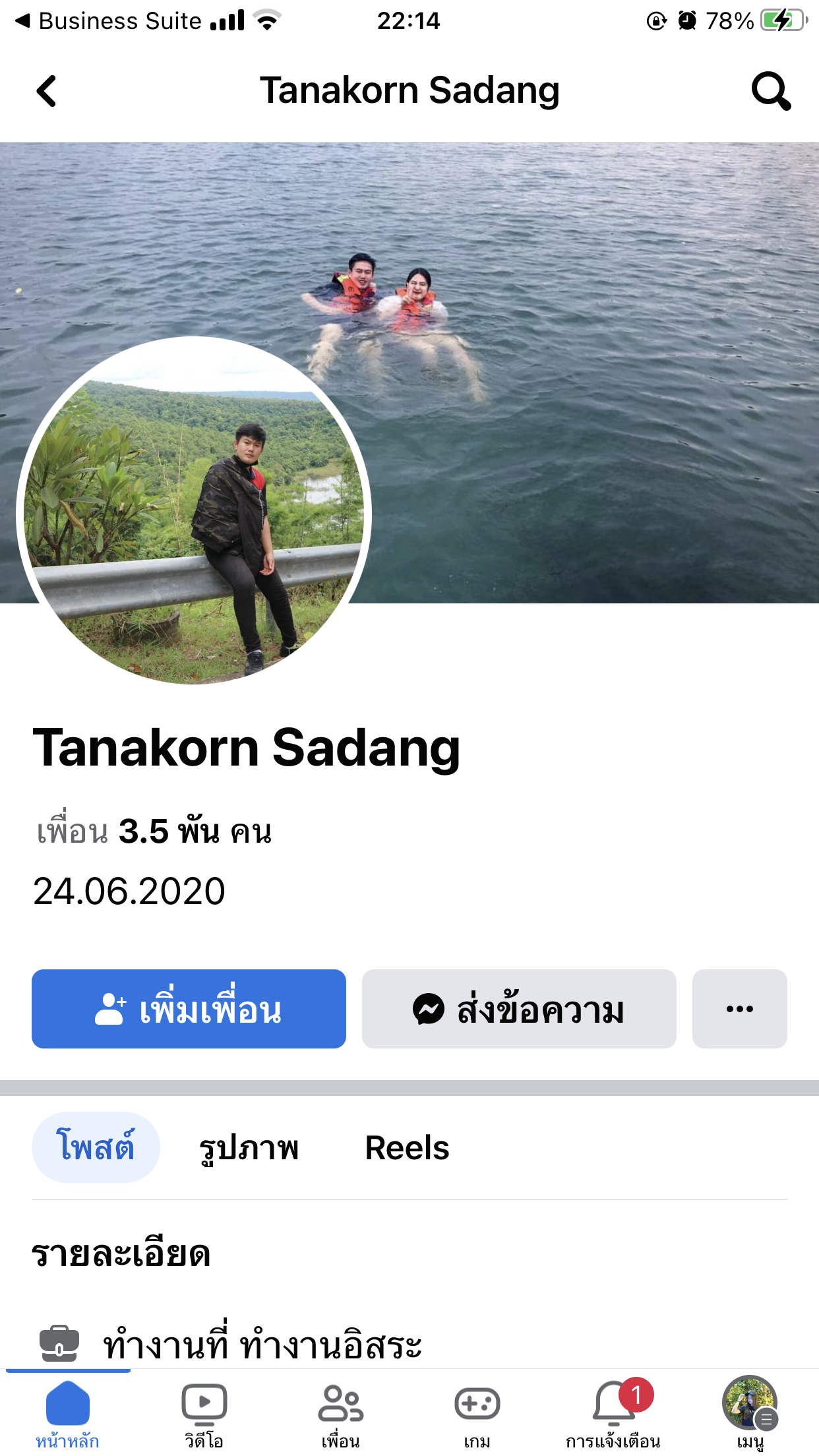Go back with the top-left arrow
This screenshot has height=1456, width=819.
click(x=46, y=91)
